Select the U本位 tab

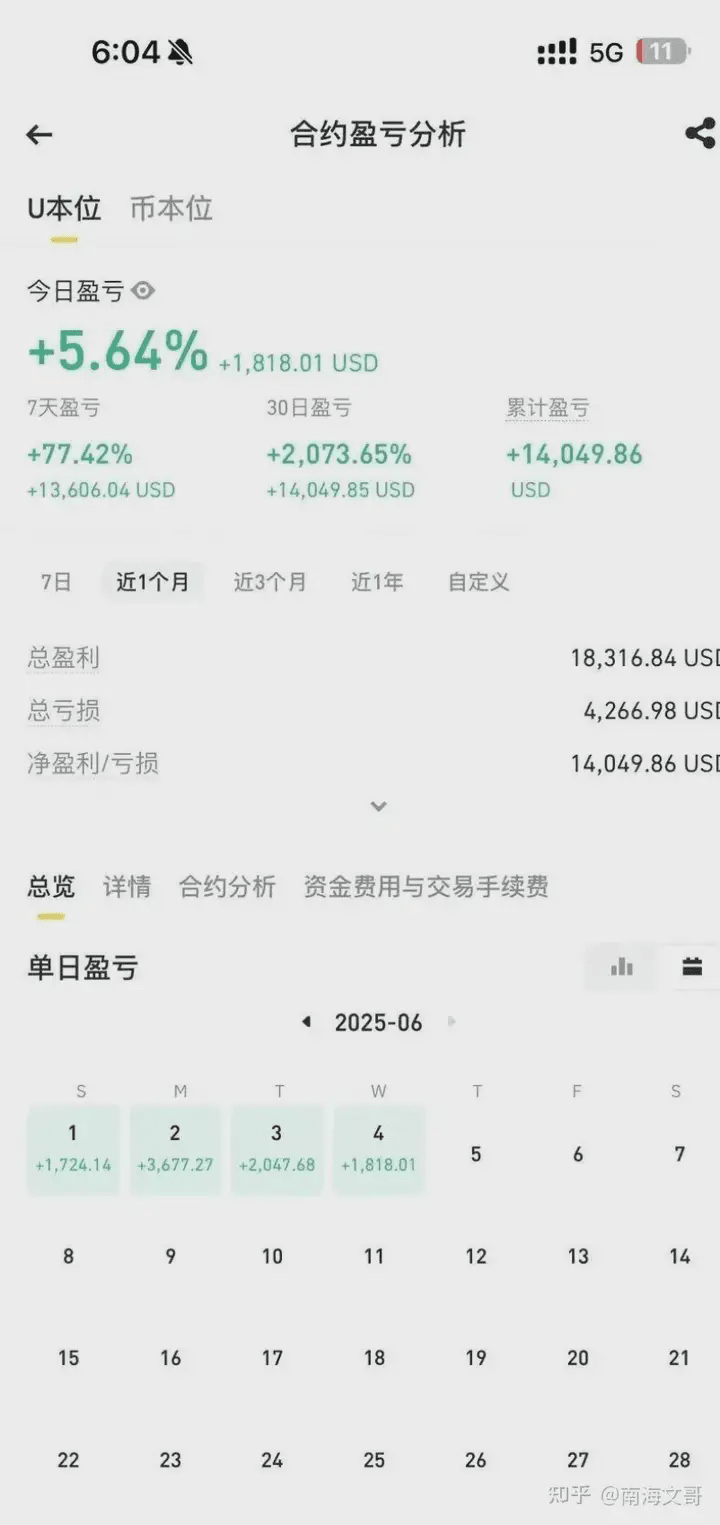64,208
